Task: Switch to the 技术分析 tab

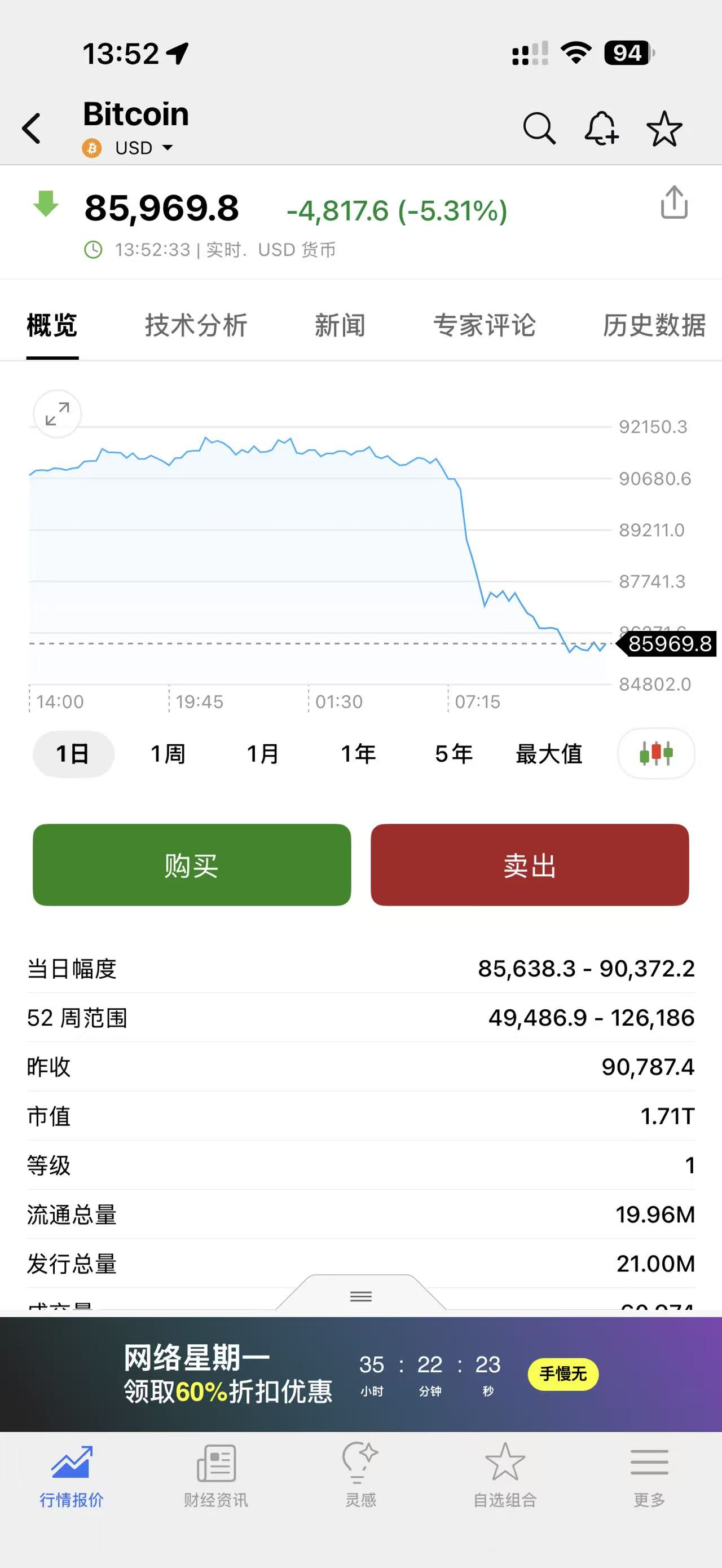Action: [195, 325]
